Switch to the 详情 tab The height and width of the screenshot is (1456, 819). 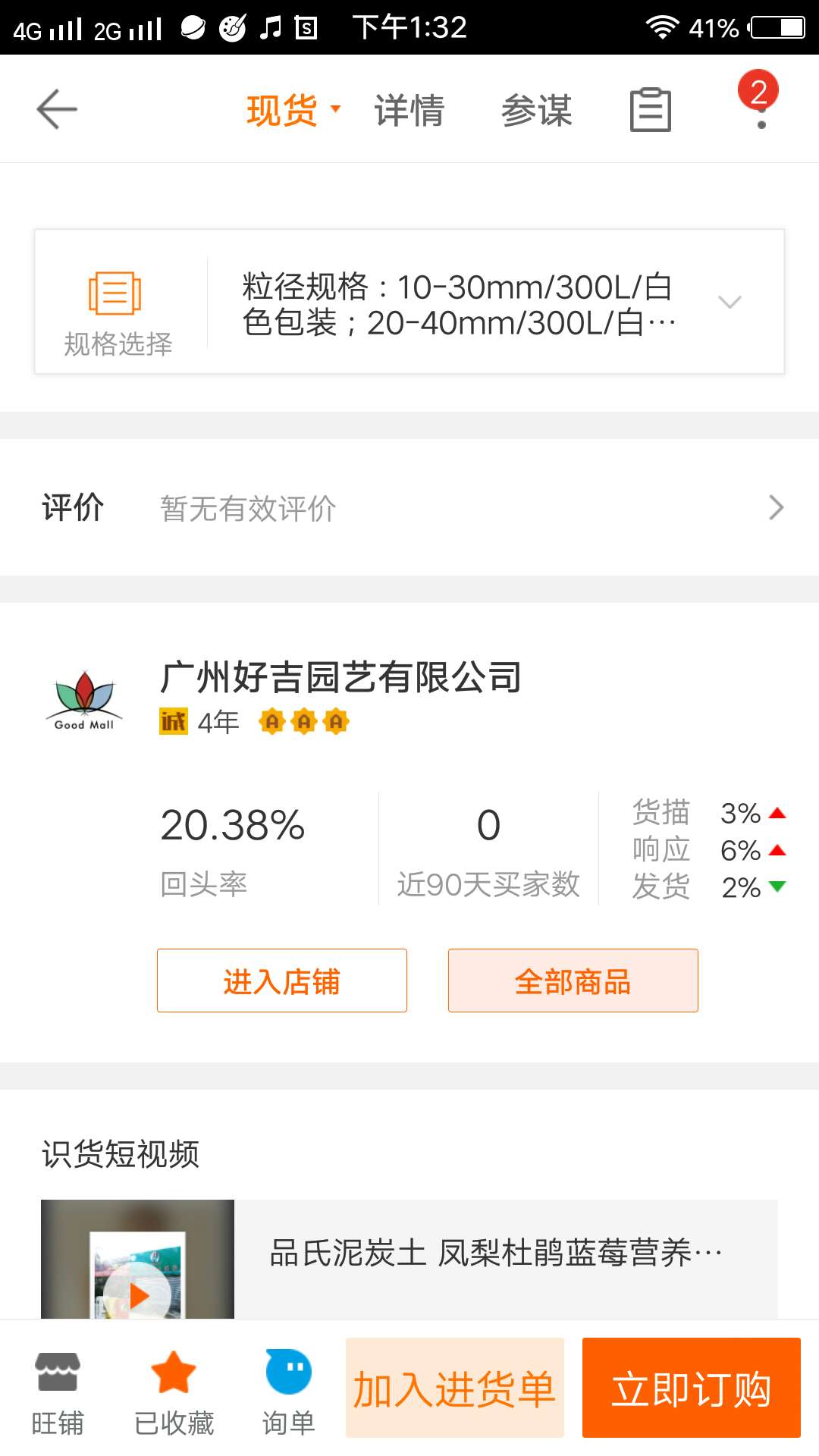tap(409, 111)
